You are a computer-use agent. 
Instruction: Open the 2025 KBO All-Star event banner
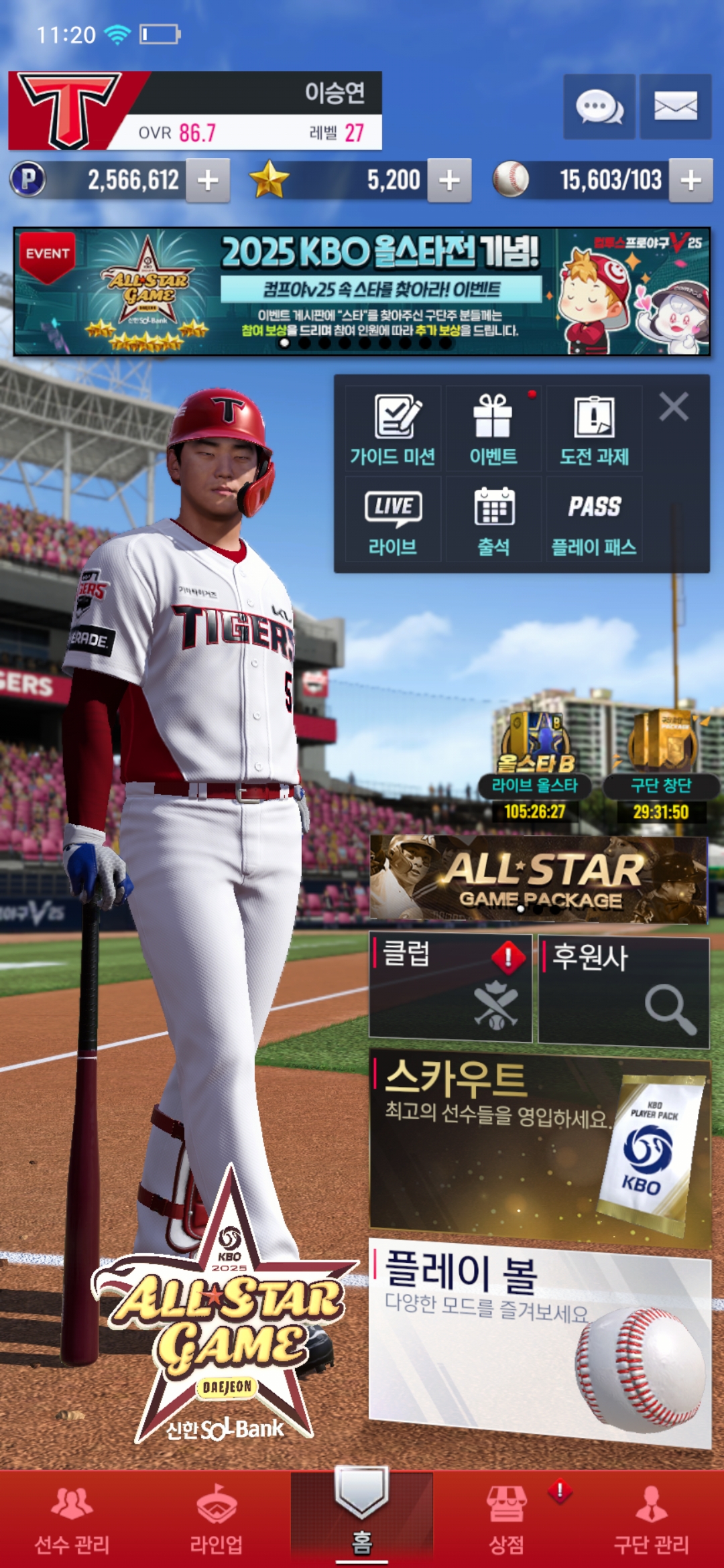pyautogui.click(x=362, y=291)
